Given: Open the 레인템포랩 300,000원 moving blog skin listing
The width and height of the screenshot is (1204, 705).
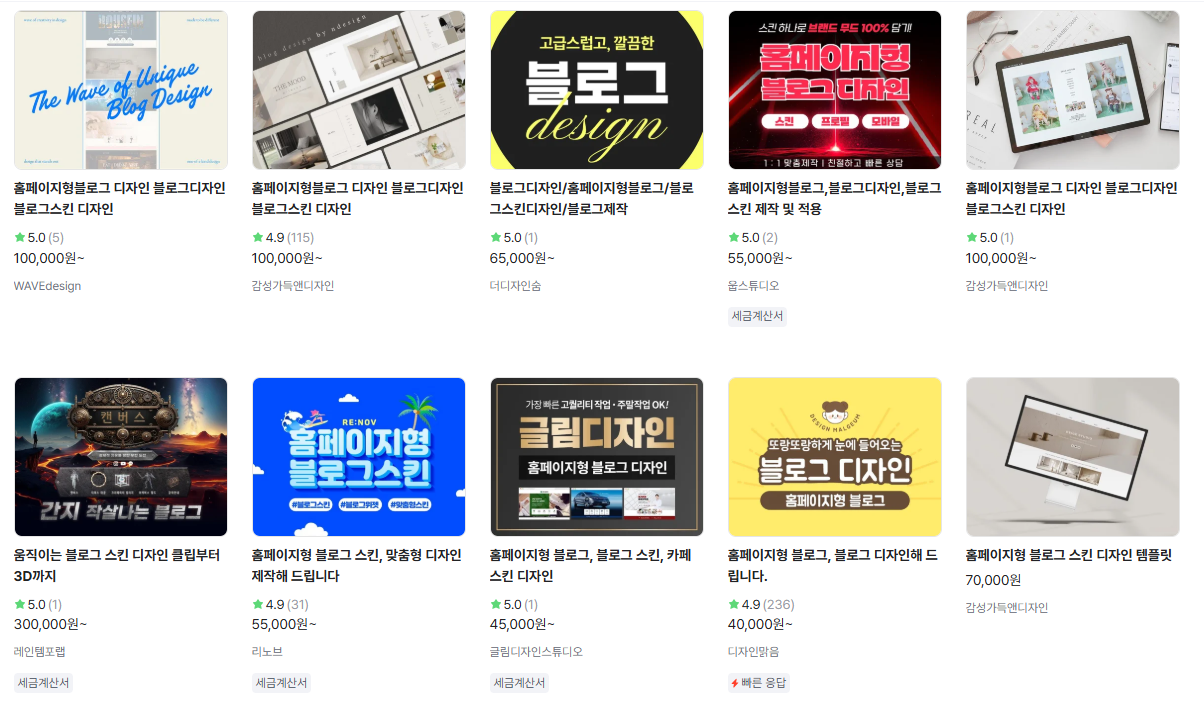Looking at the screenshot, I should [x=120, y=456].
